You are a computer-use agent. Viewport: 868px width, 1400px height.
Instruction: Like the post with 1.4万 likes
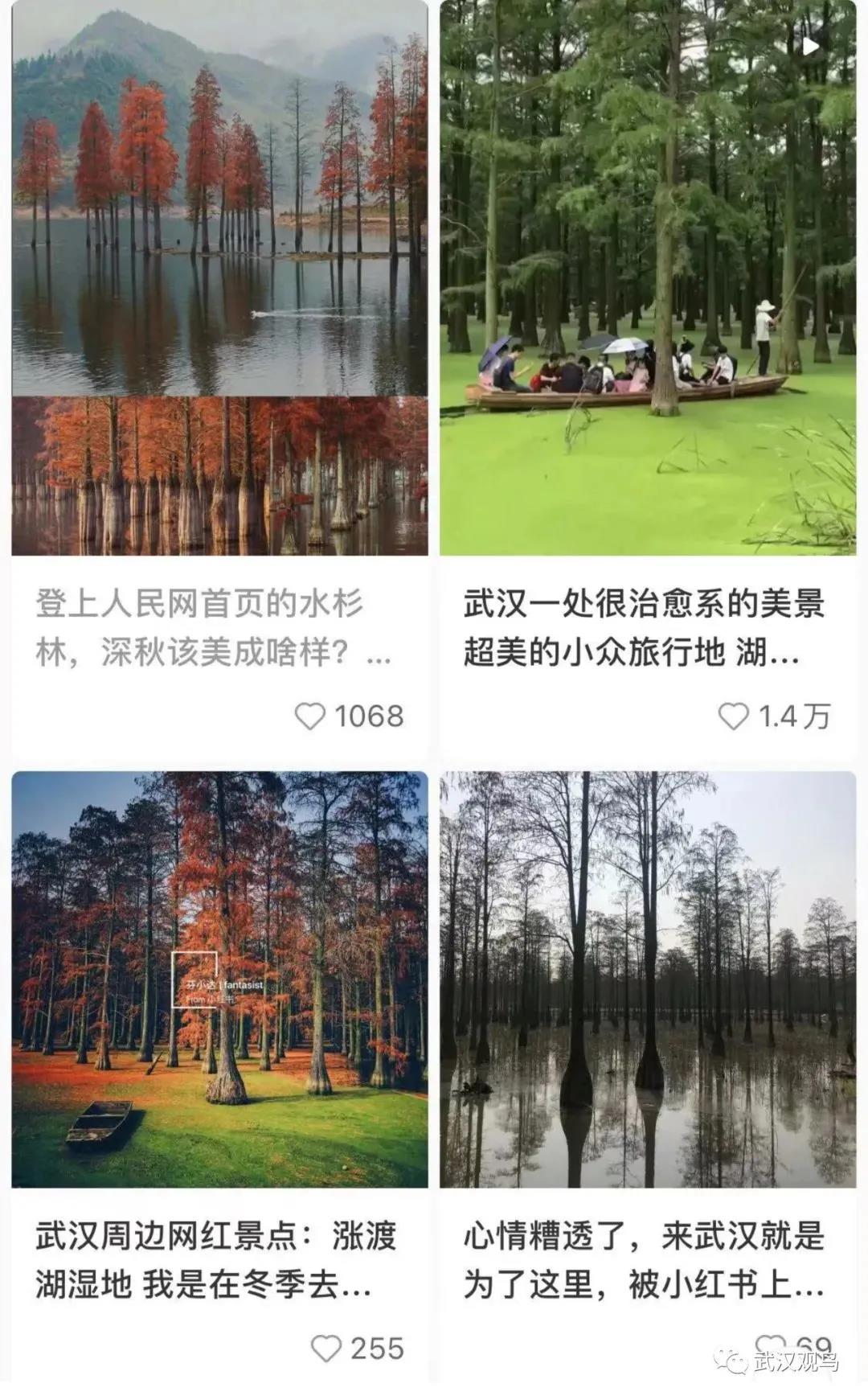point(733,716)
